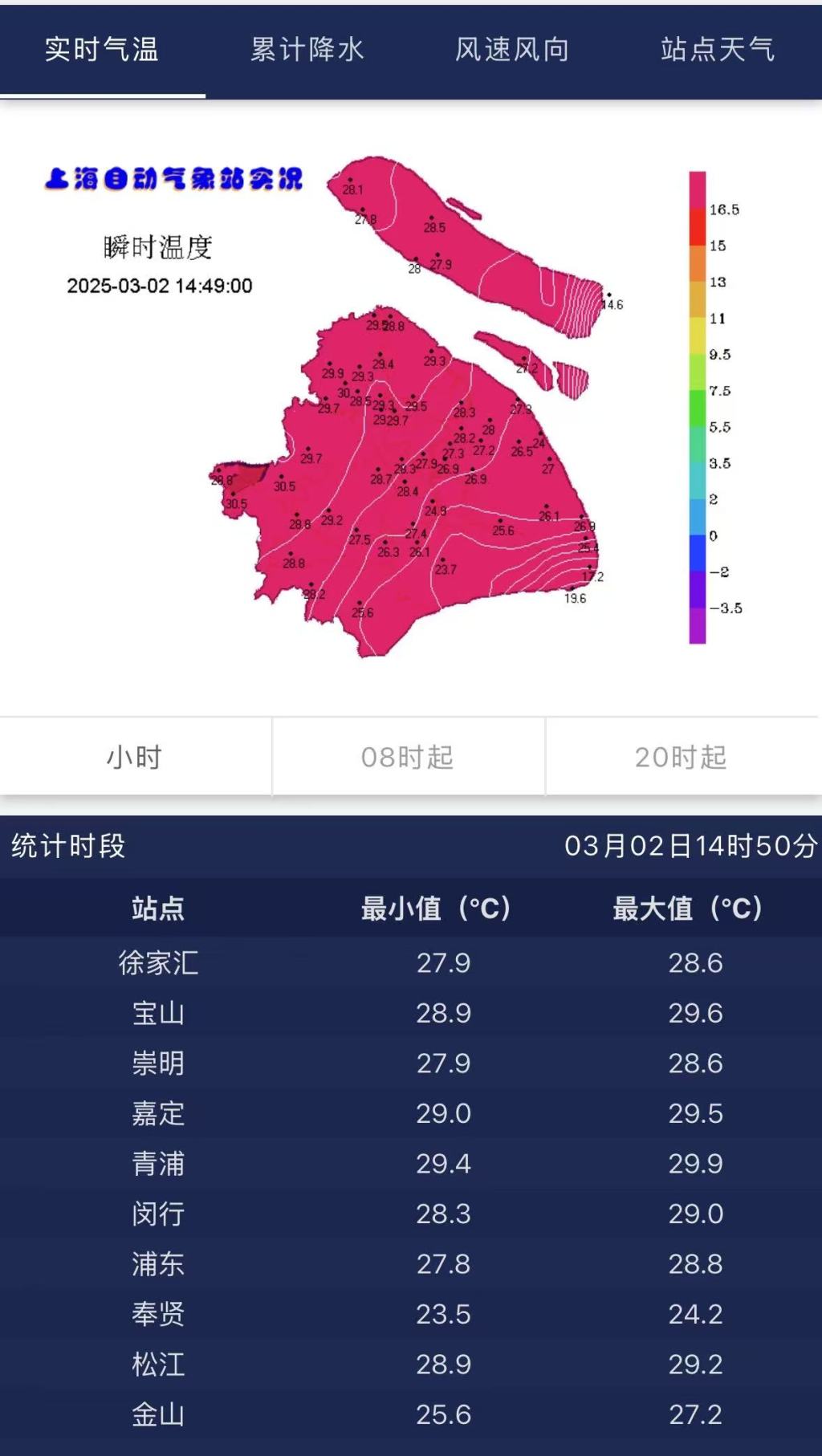
Task: Choose the 08时起 period option
Action: pyautogui.click(x=408, y=756)
